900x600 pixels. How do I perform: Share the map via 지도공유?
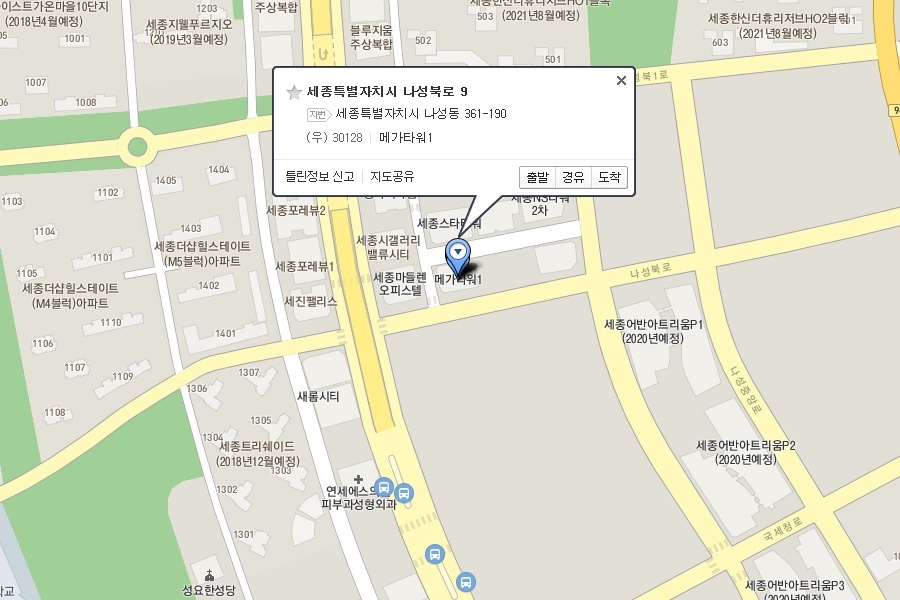392,176
